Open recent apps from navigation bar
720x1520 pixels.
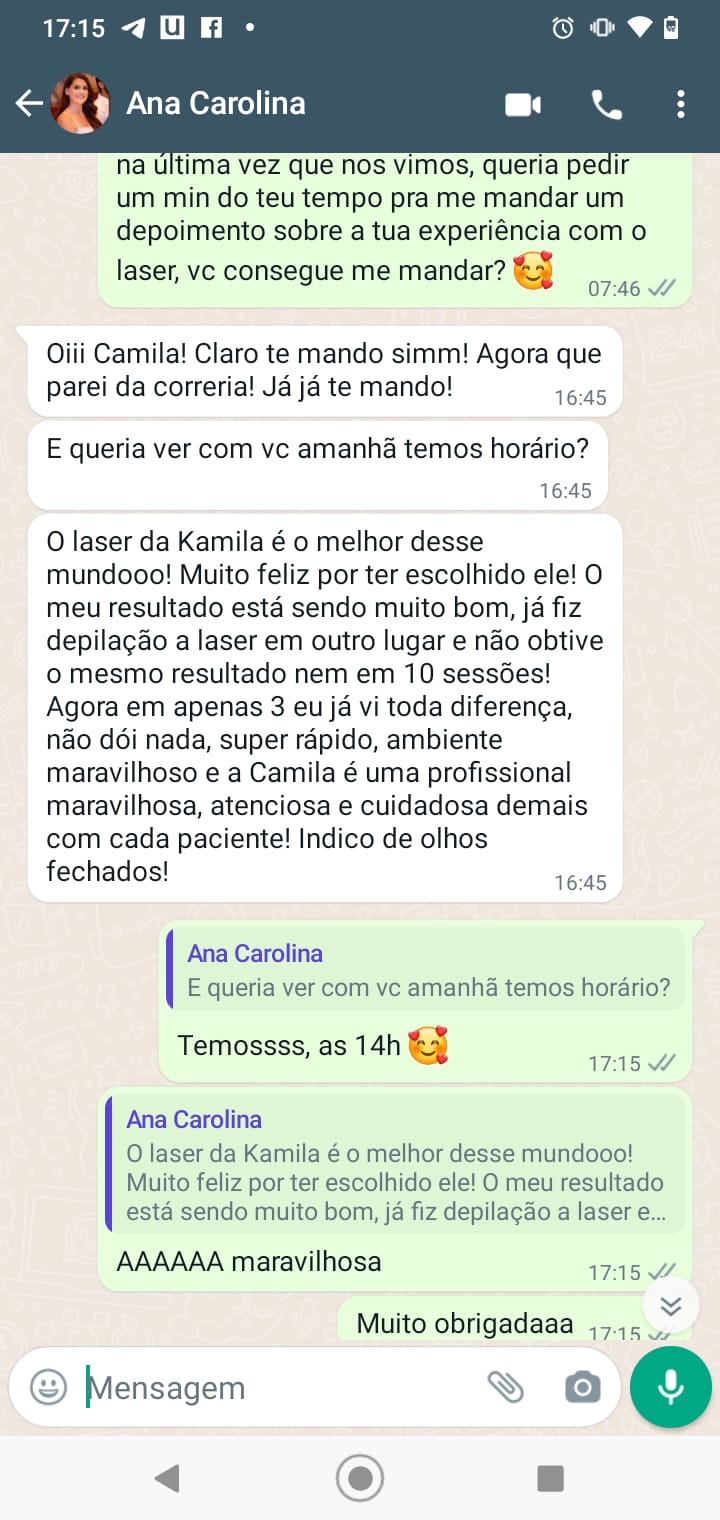point(550,1478)
